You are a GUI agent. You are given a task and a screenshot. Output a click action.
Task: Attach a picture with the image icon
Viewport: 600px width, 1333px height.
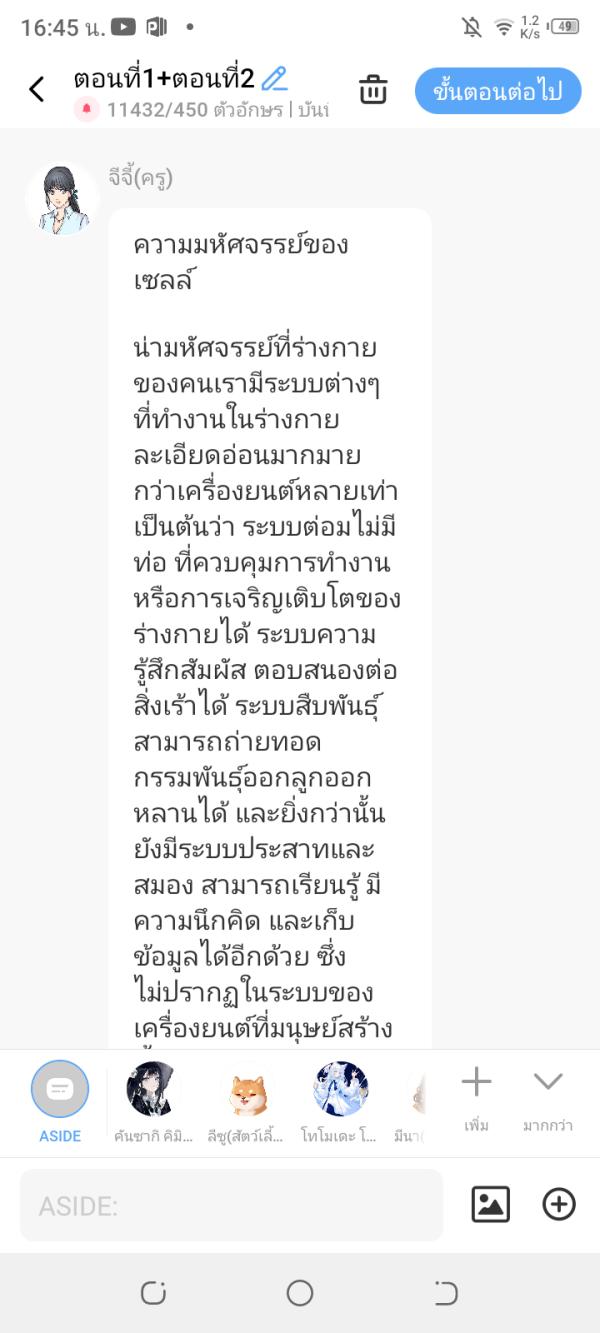(x=490, y=1204)
